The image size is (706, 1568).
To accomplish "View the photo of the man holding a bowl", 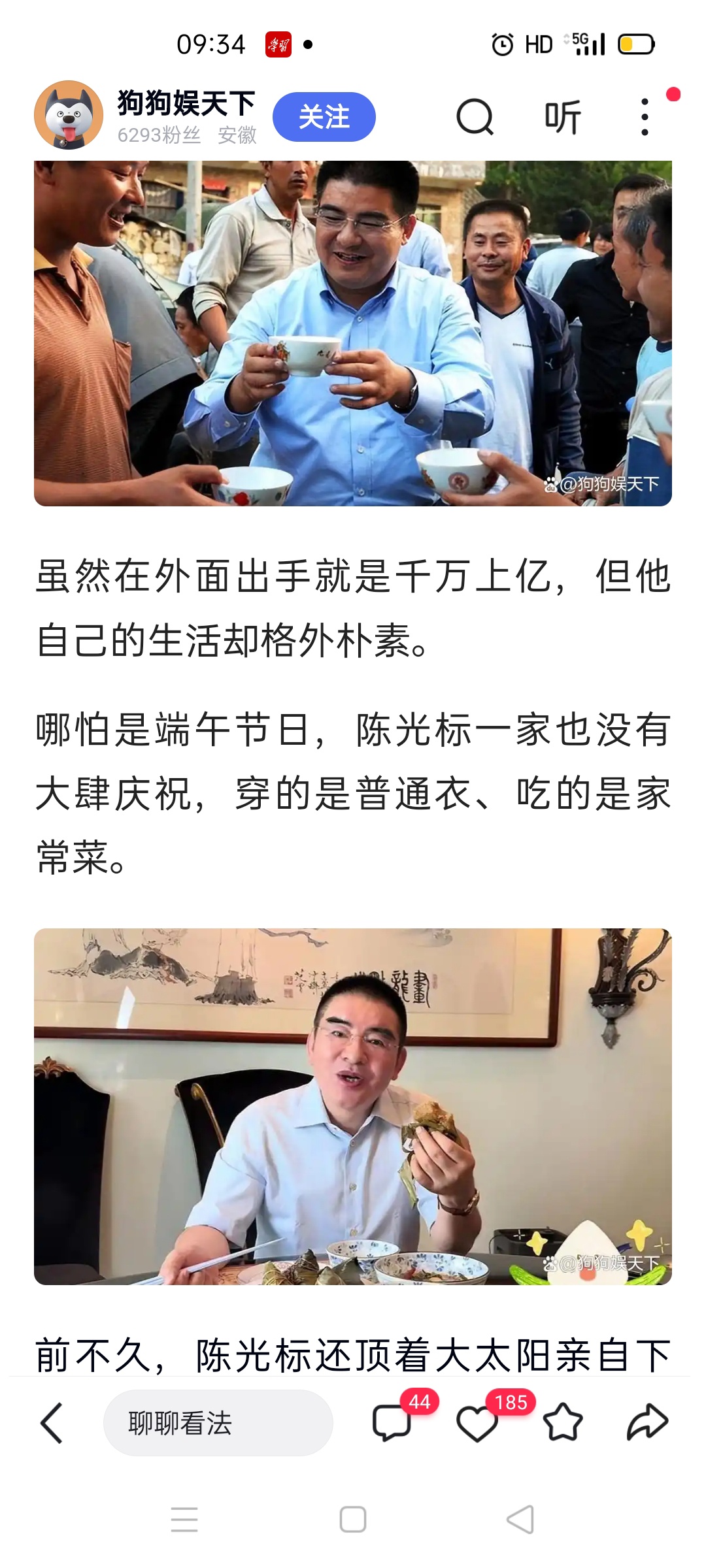I will (x=353, y=333).
